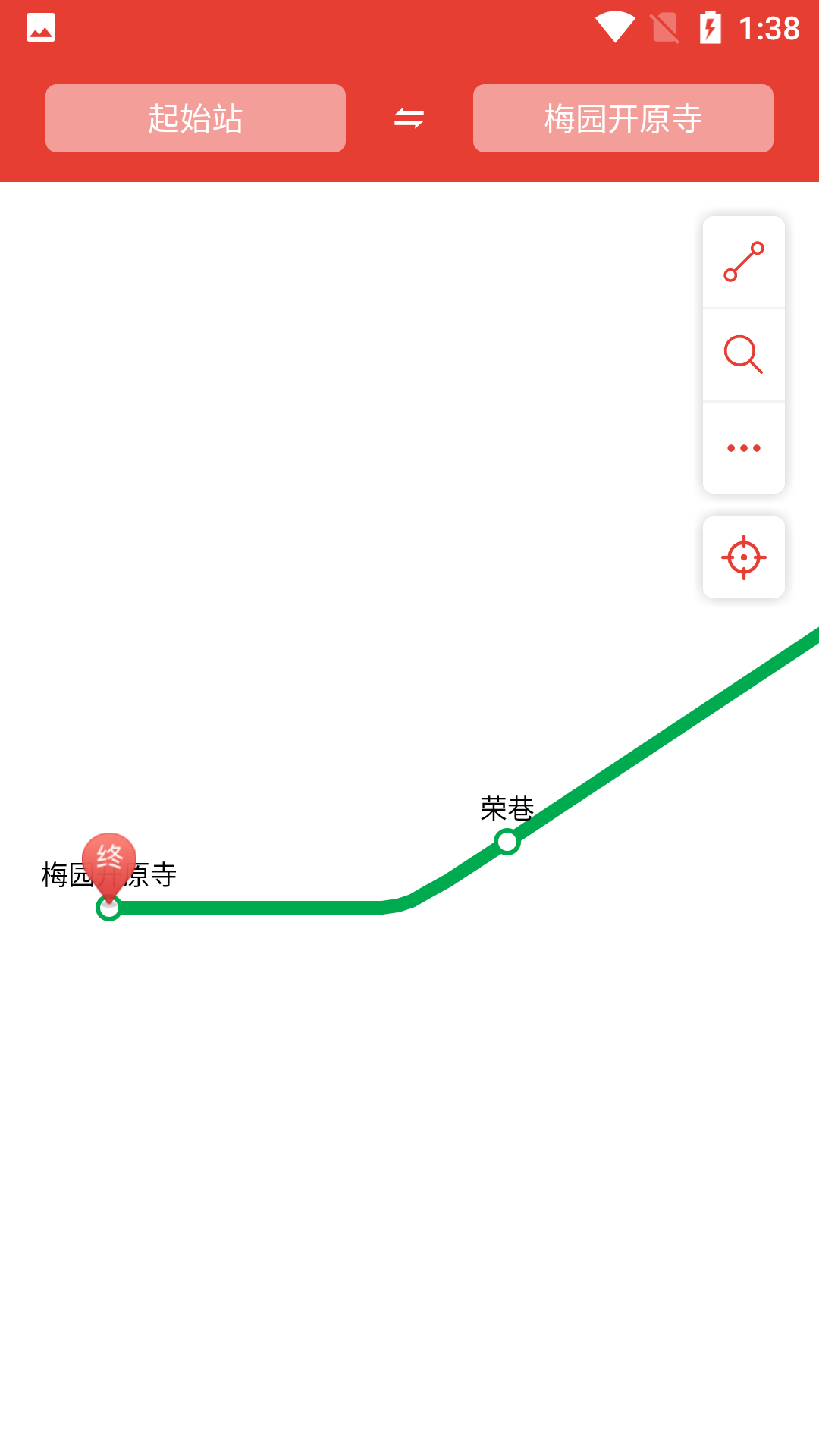Screen dimensions: 819x1456
Task: Change destination 梅园开原寺 in the header
Action: (623, 118)
